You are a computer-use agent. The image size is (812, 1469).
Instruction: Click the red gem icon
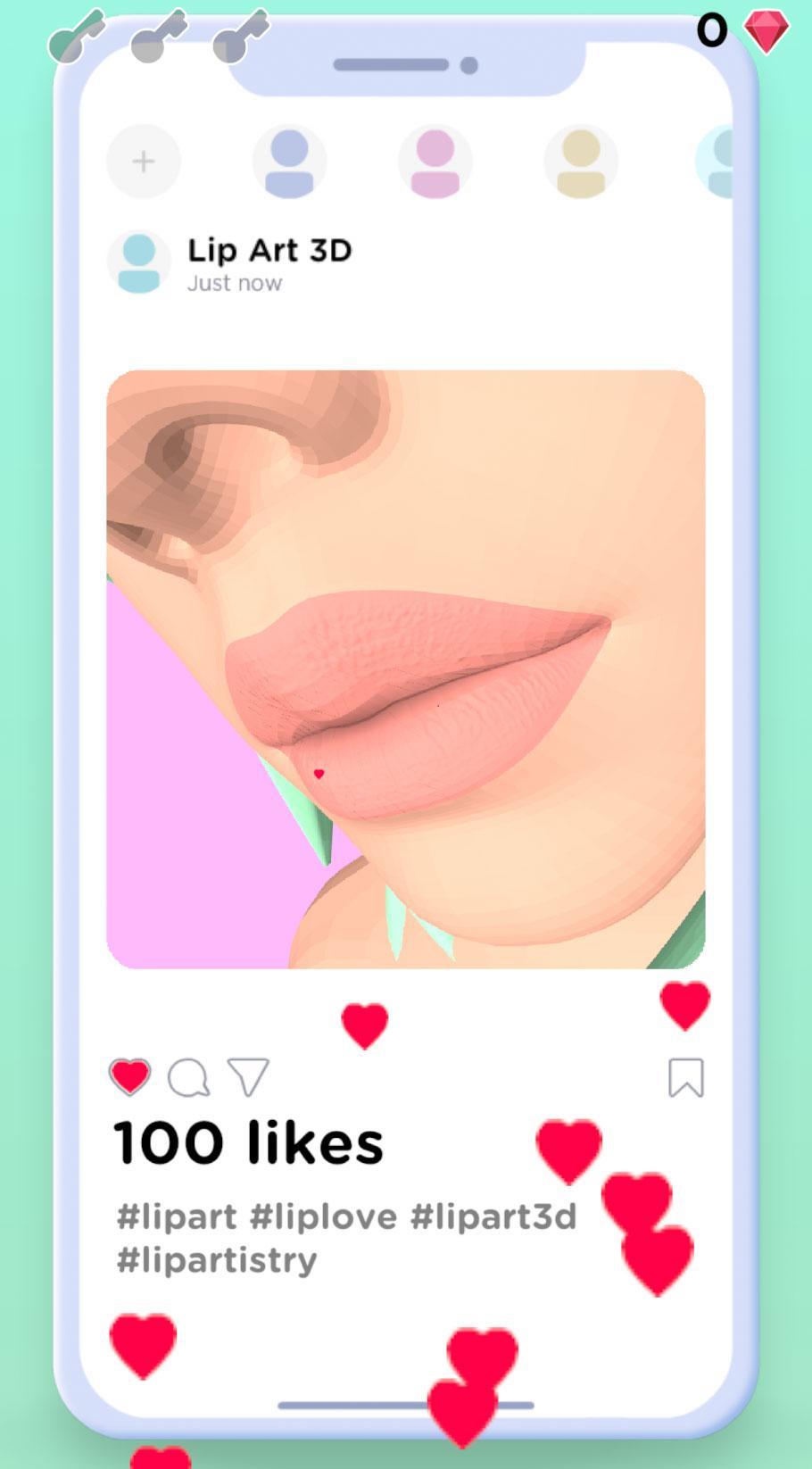click(766, 31)
